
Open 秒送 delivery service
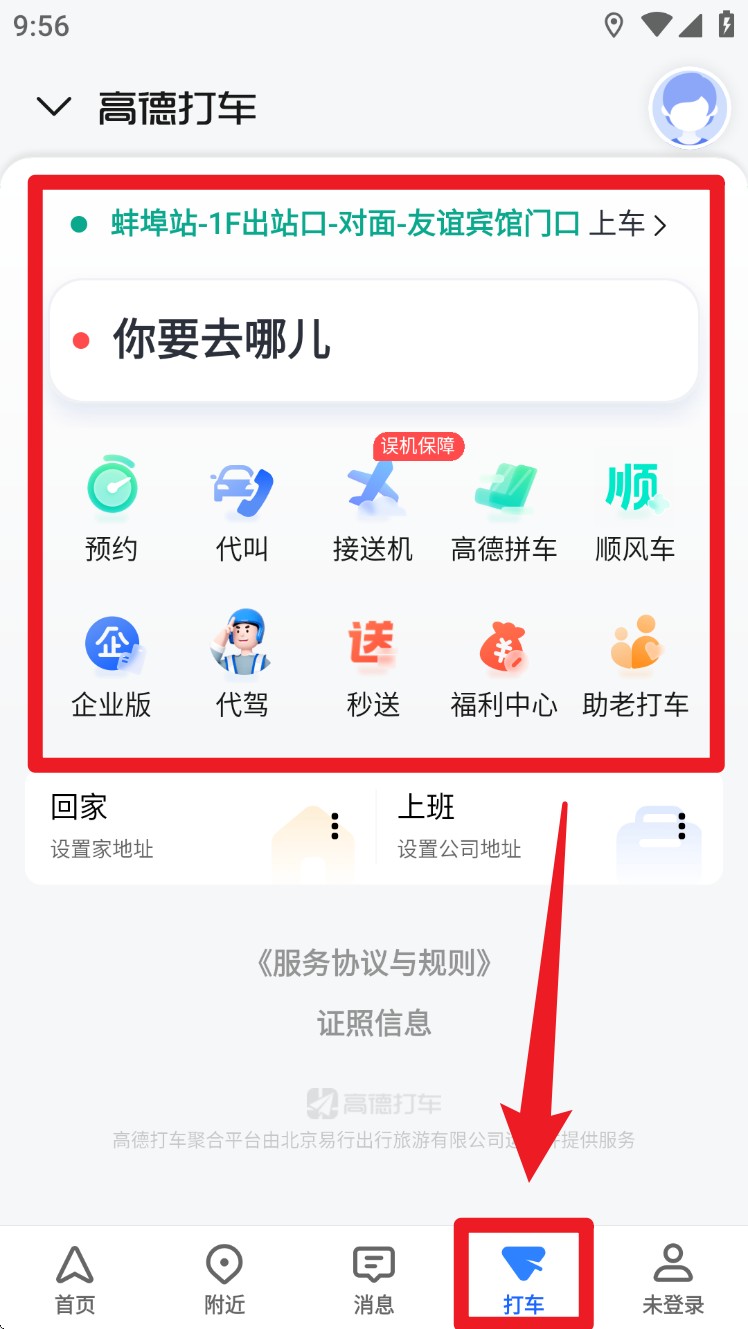point(373,664)
